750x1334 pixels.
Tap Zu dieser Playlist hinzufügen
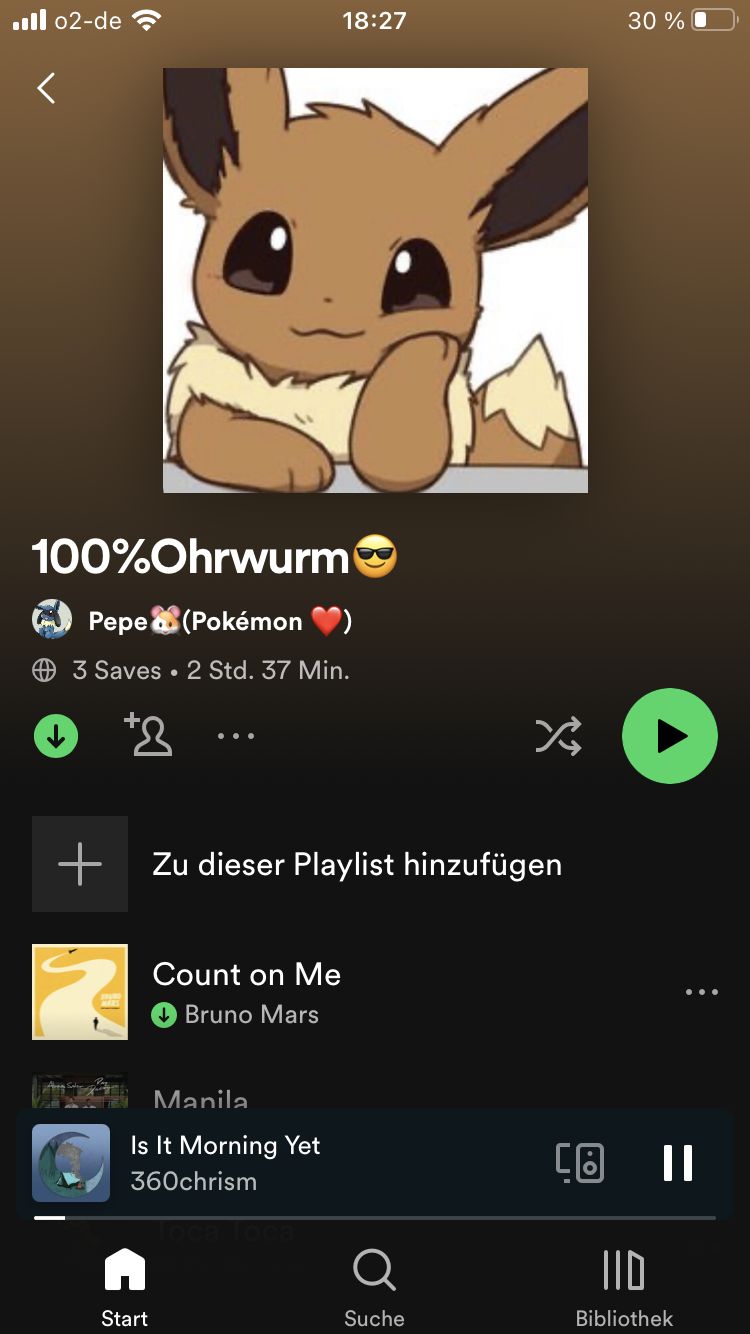[x=356, y=864]
